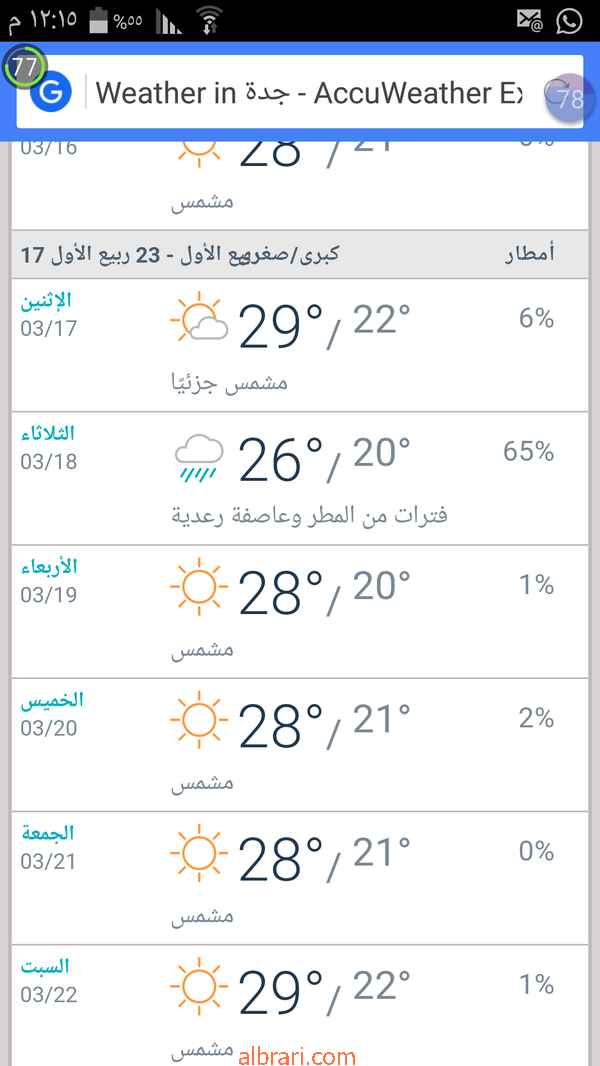View Friday 03/21 forecast details
The height and width of the screenshot is (1066, 600).
(x=300, y=878)
